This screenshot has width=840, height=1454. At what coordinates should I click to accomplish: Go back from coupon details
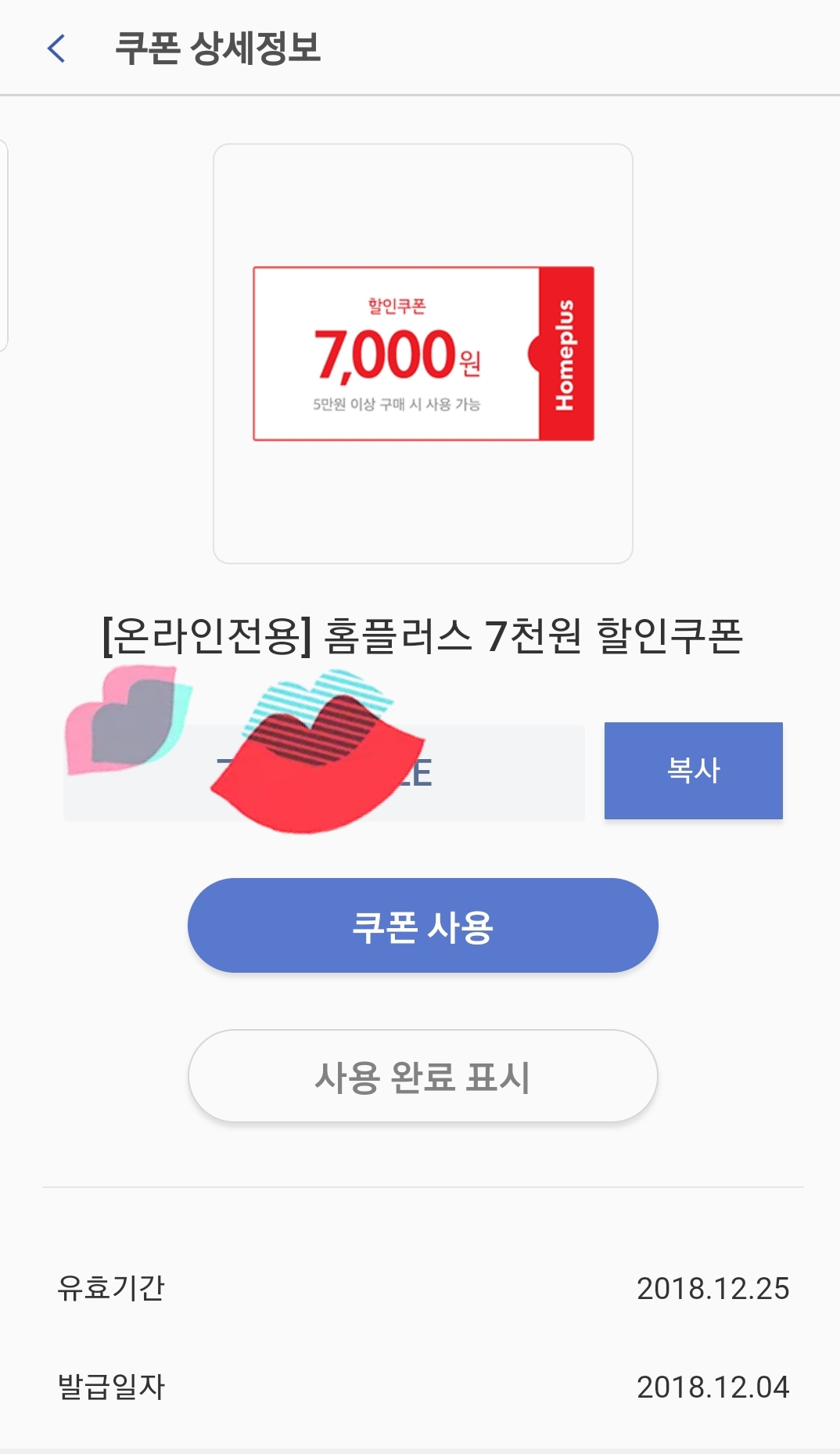point(56,49)
